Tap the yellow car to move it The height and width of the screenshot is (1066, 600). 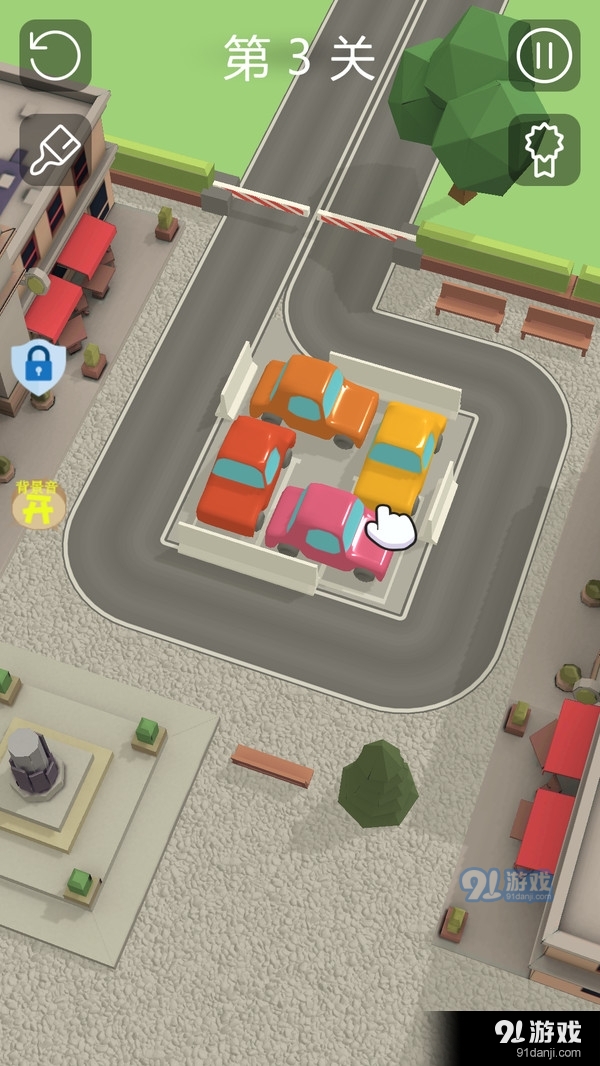[402, 452]
